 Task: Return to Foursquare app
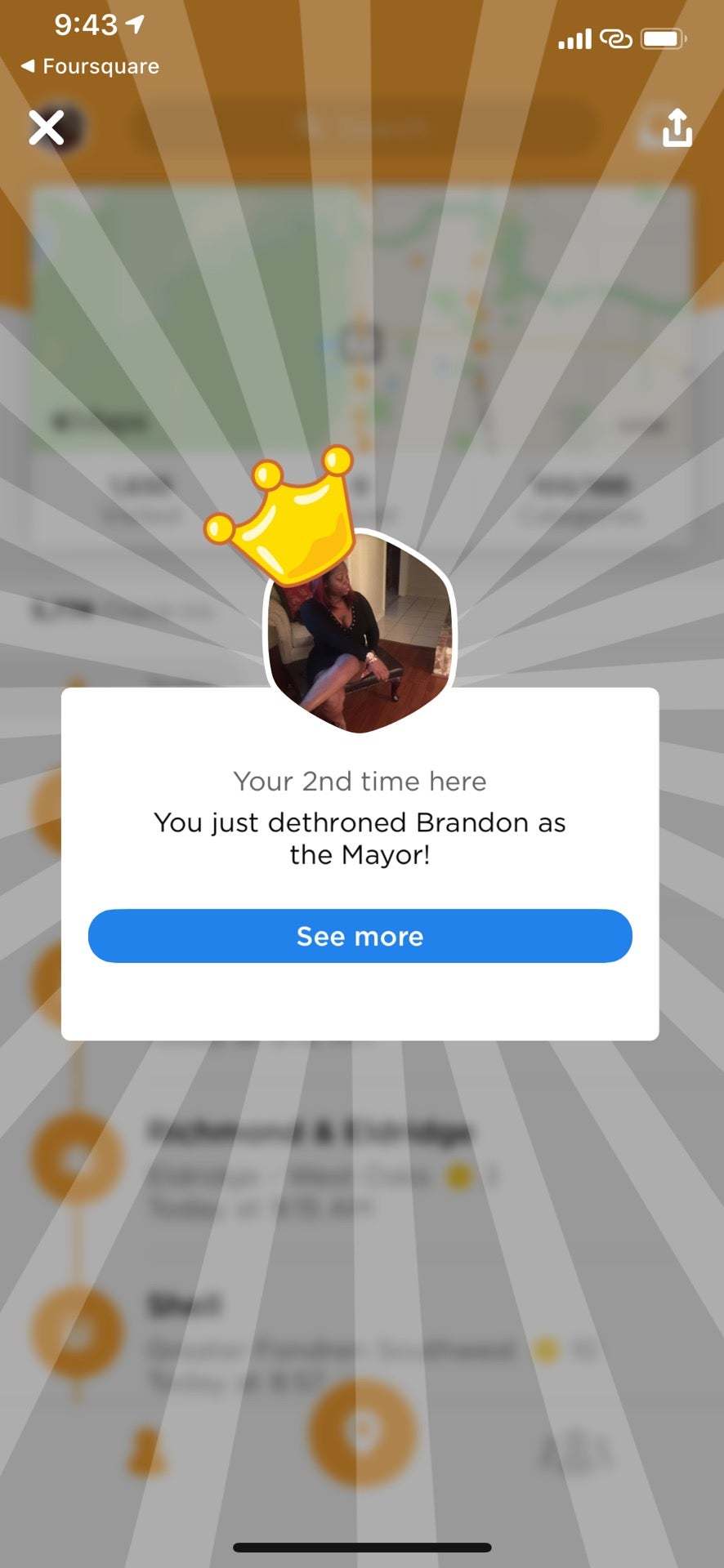[x=90, y=66]
